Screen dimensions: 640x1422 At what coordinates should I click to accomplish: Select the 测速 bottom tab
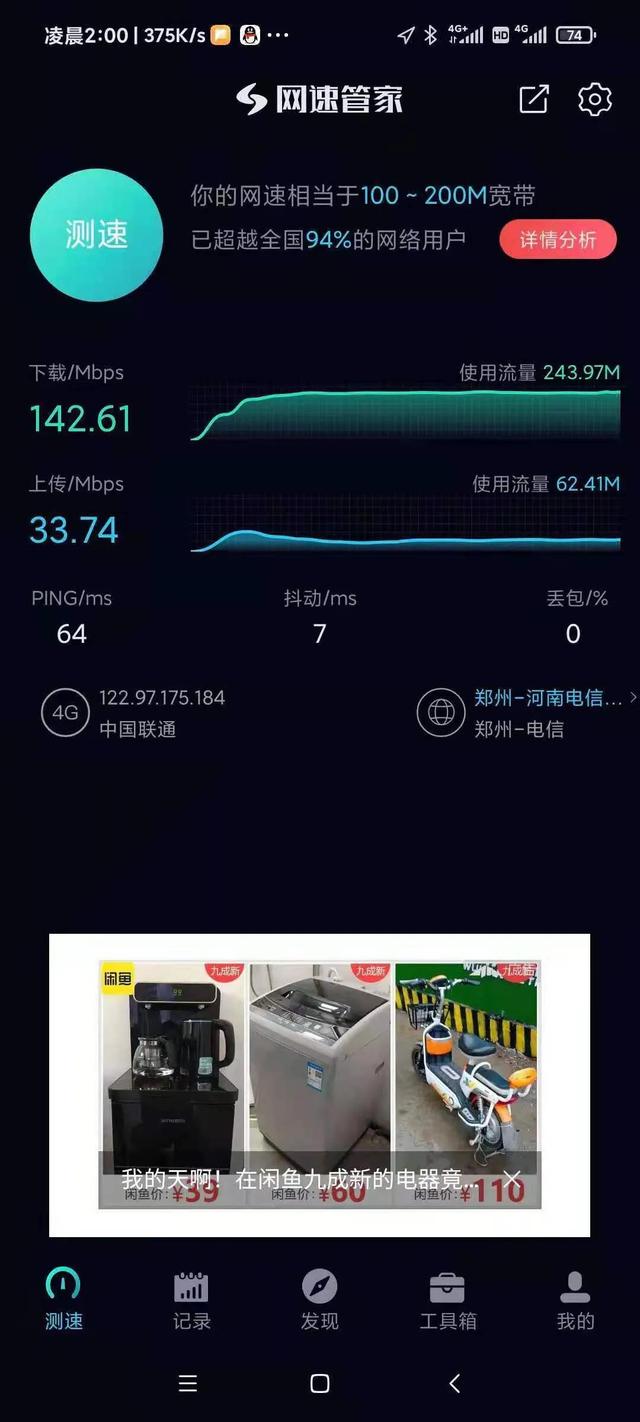64,1300
